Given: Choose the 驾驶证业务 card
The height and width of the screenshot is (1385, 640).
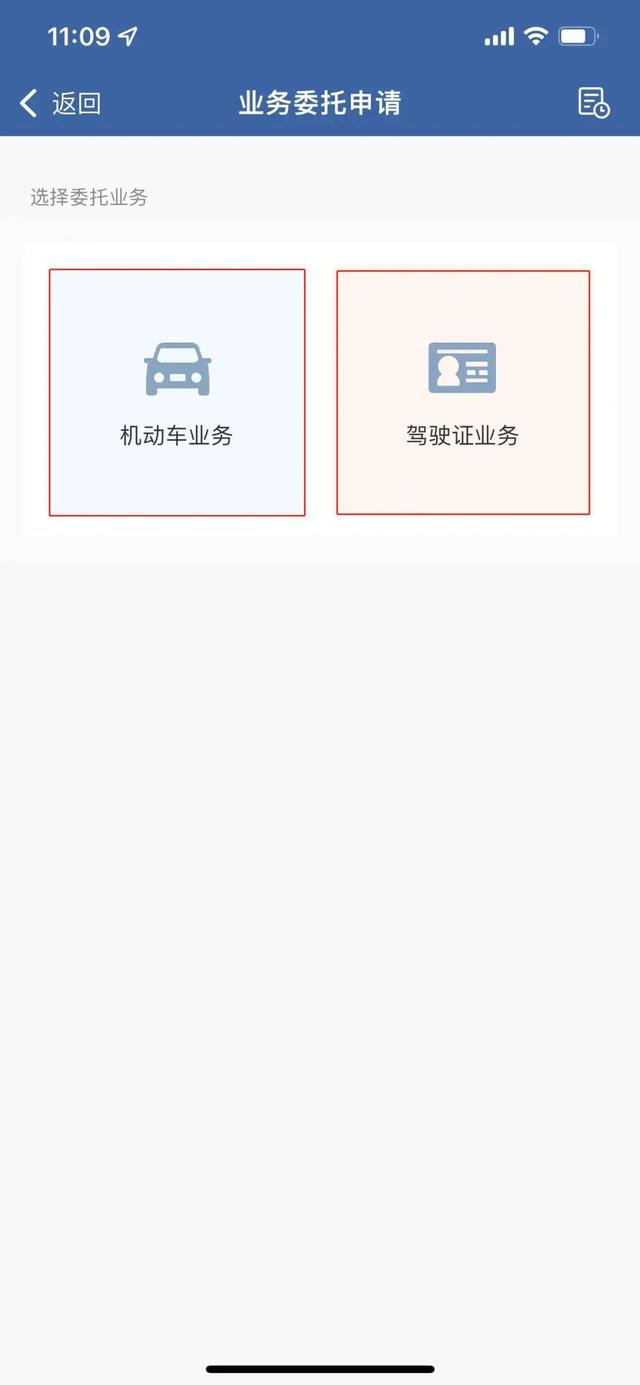Looking at the screenshot, I should tap(463, 392).
